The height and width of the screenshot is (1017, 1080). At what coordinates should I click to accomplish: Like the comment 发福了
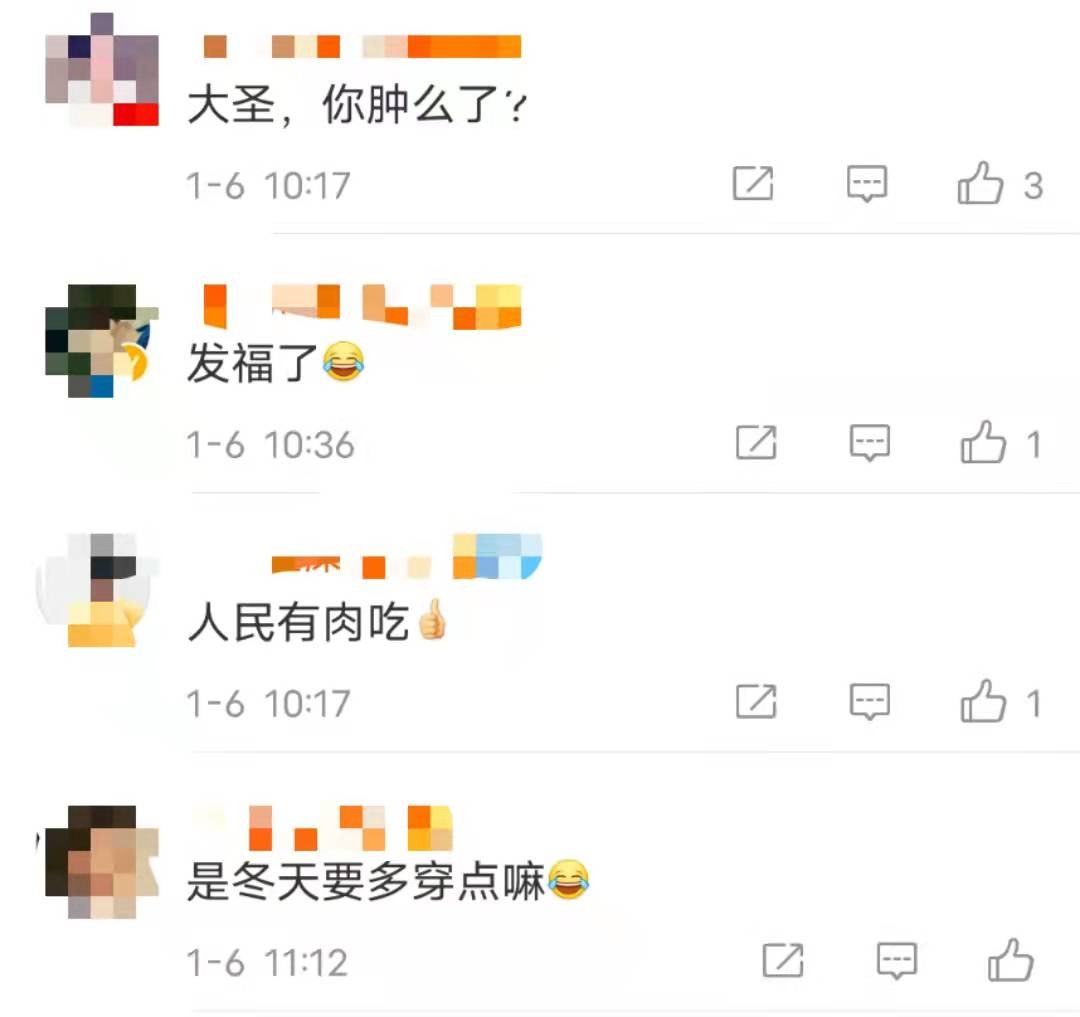(x=983, y=443)
